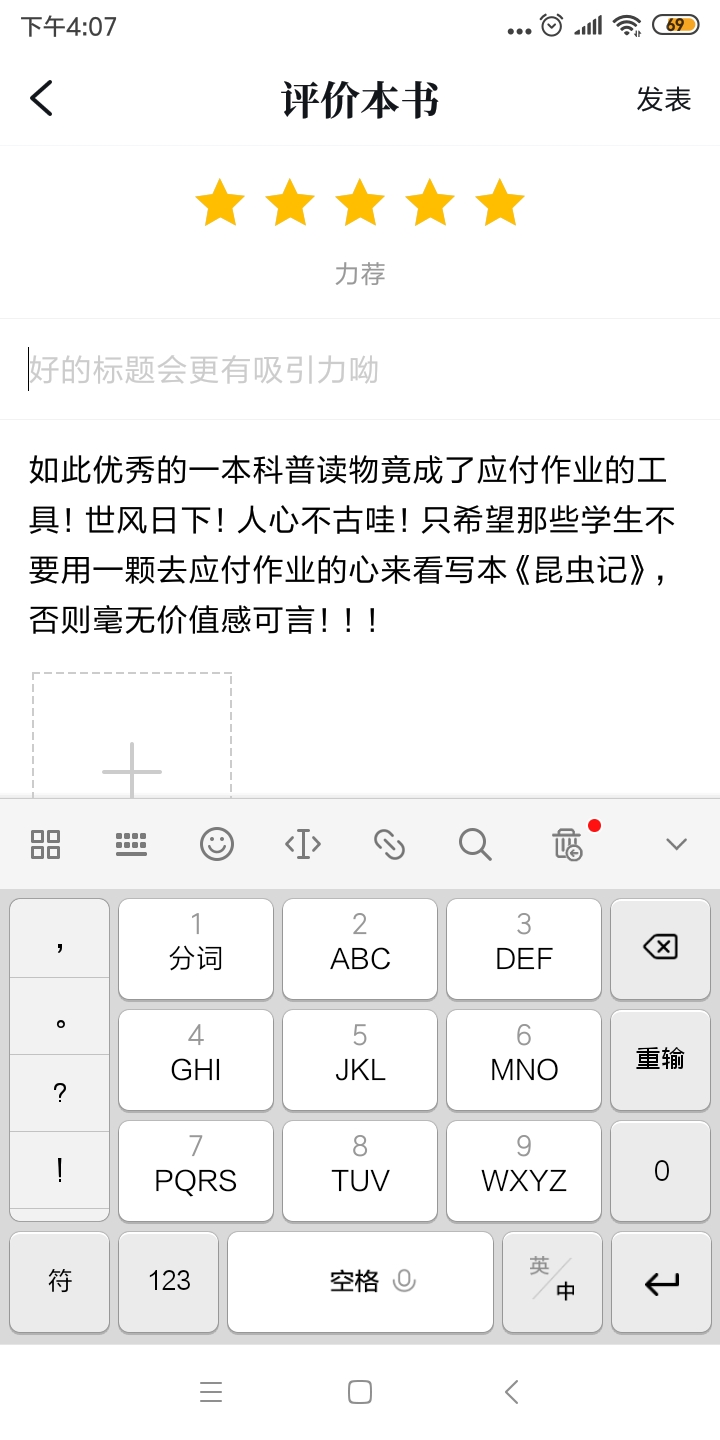
Task: Set rating to three stars
Action: pyautogui.click(x=360, y=203)
